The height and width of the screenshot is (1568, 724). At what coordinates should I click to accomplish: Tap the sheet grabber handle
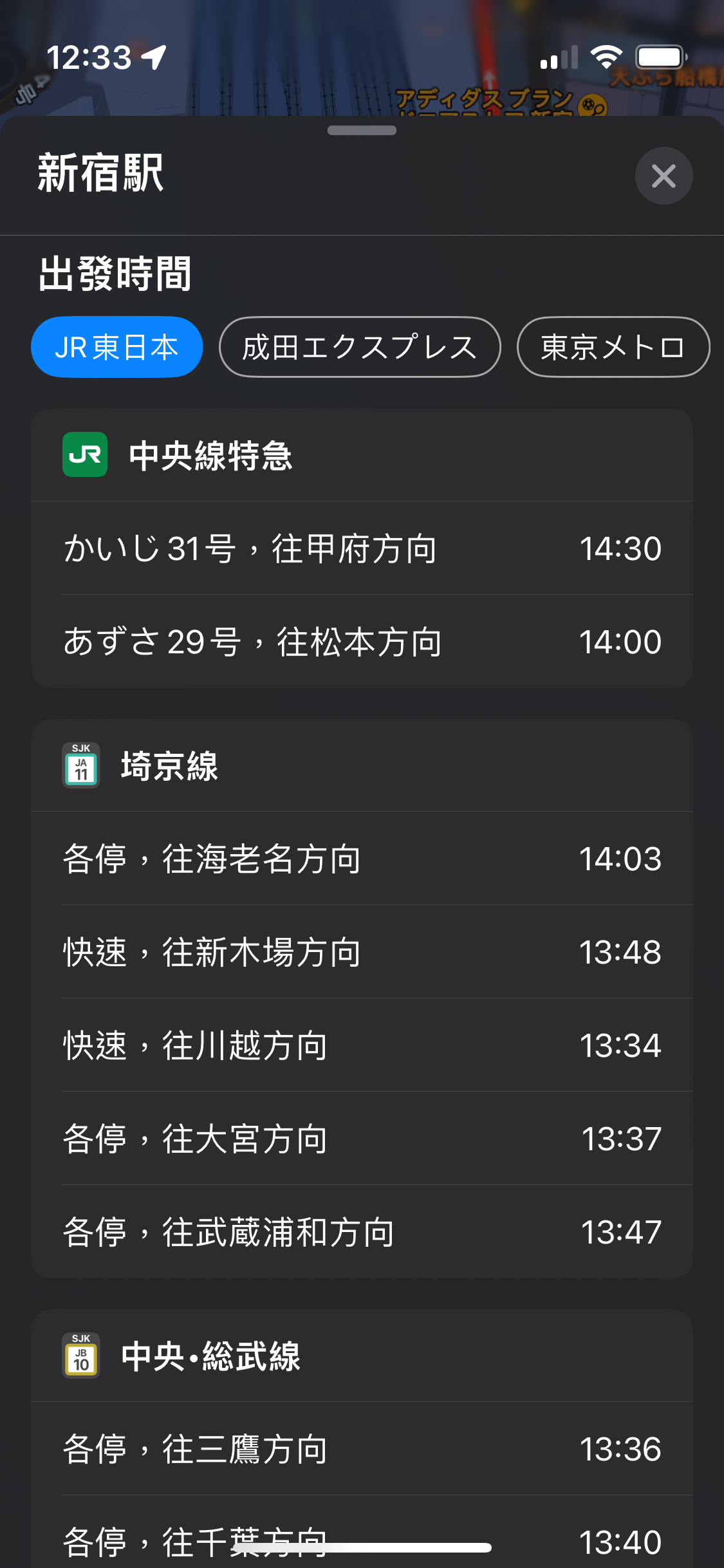(362, 130)
